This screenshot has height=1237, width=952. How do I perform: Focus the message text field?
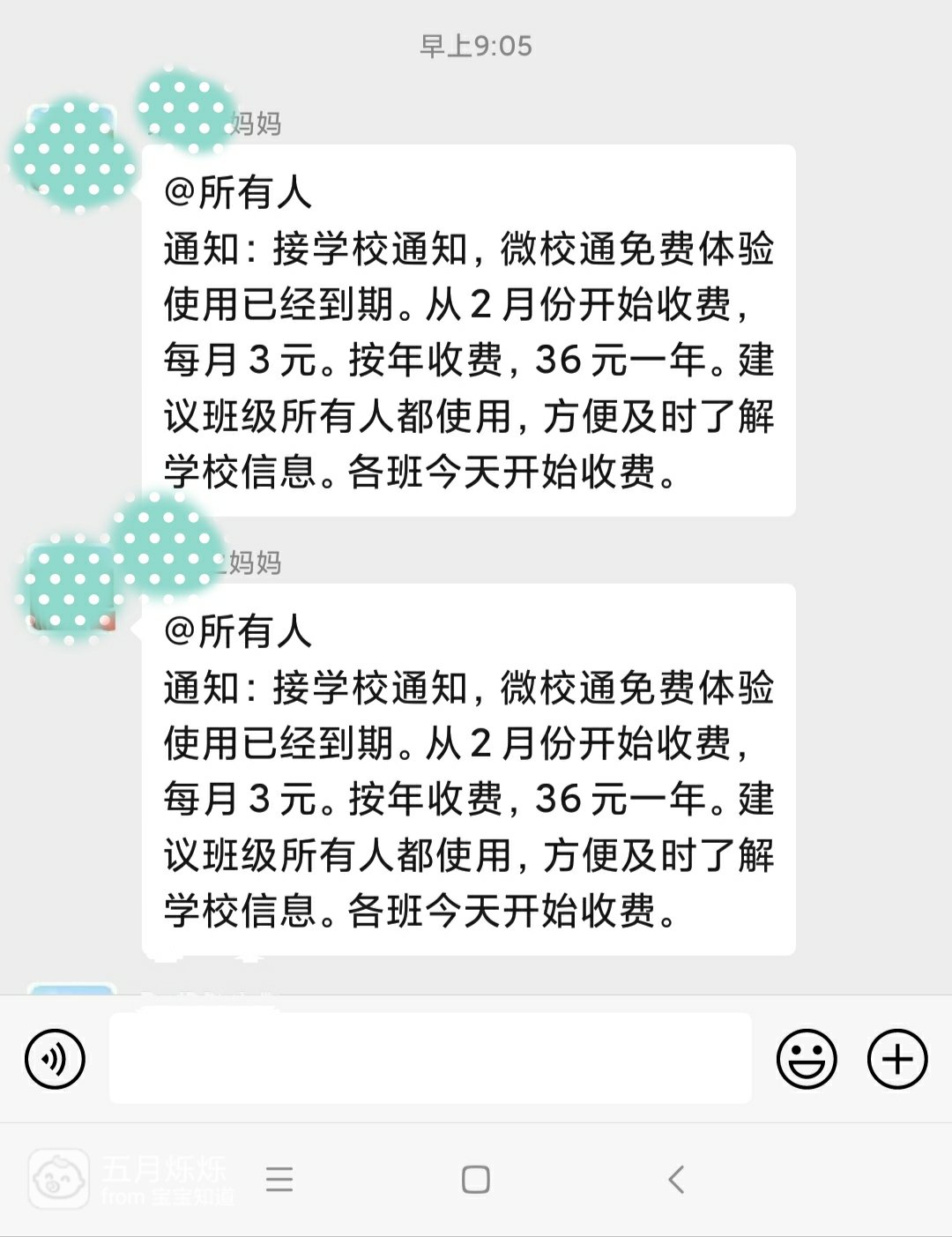tap(430, 1058)
